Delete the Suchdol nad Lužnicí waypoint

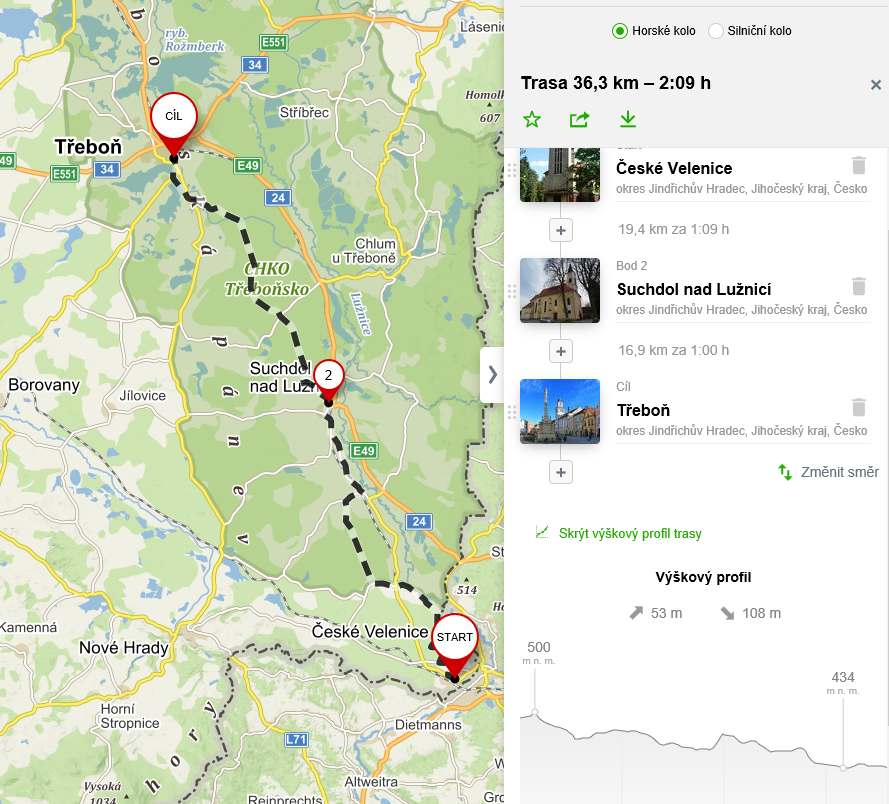[x=858, y=287]
